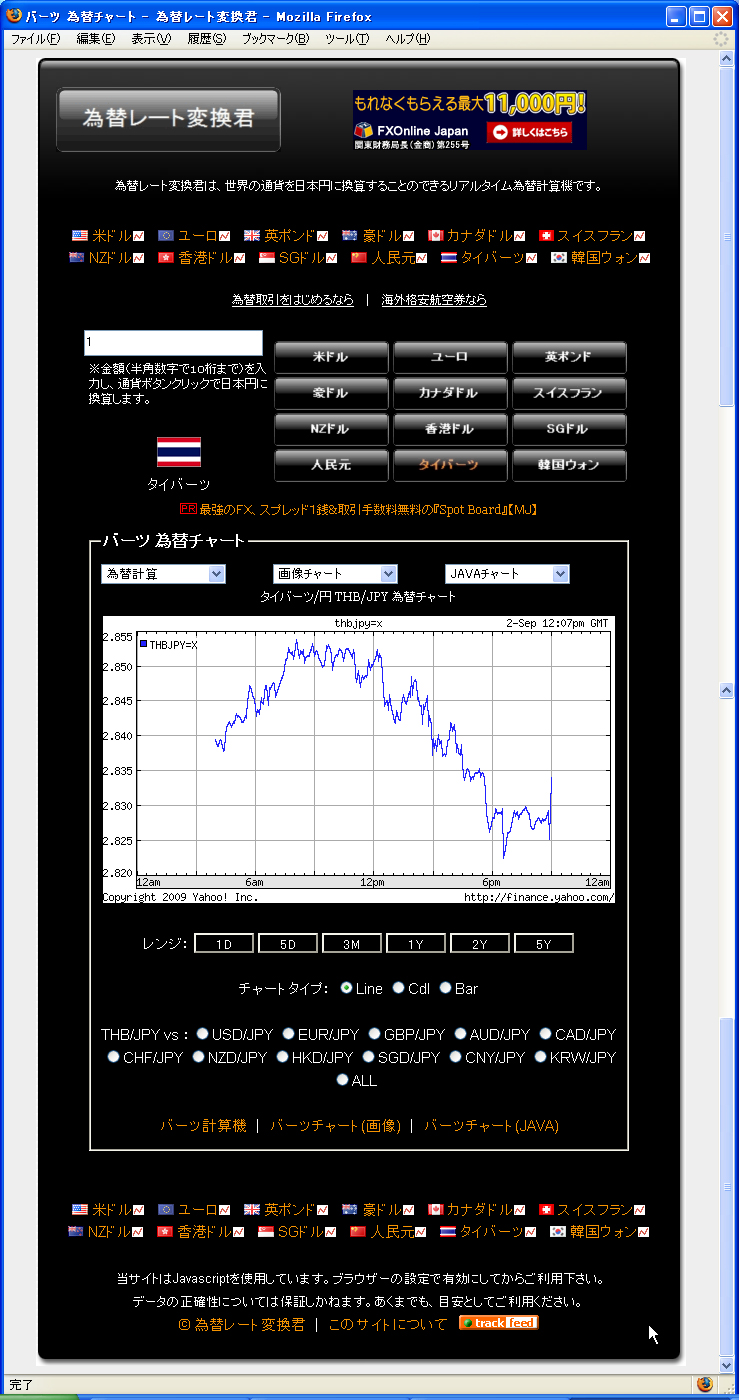This screenshot has width=739, height=1400.
Task: Visit the このサイトについて link
Action: (x=388, y=1324)
